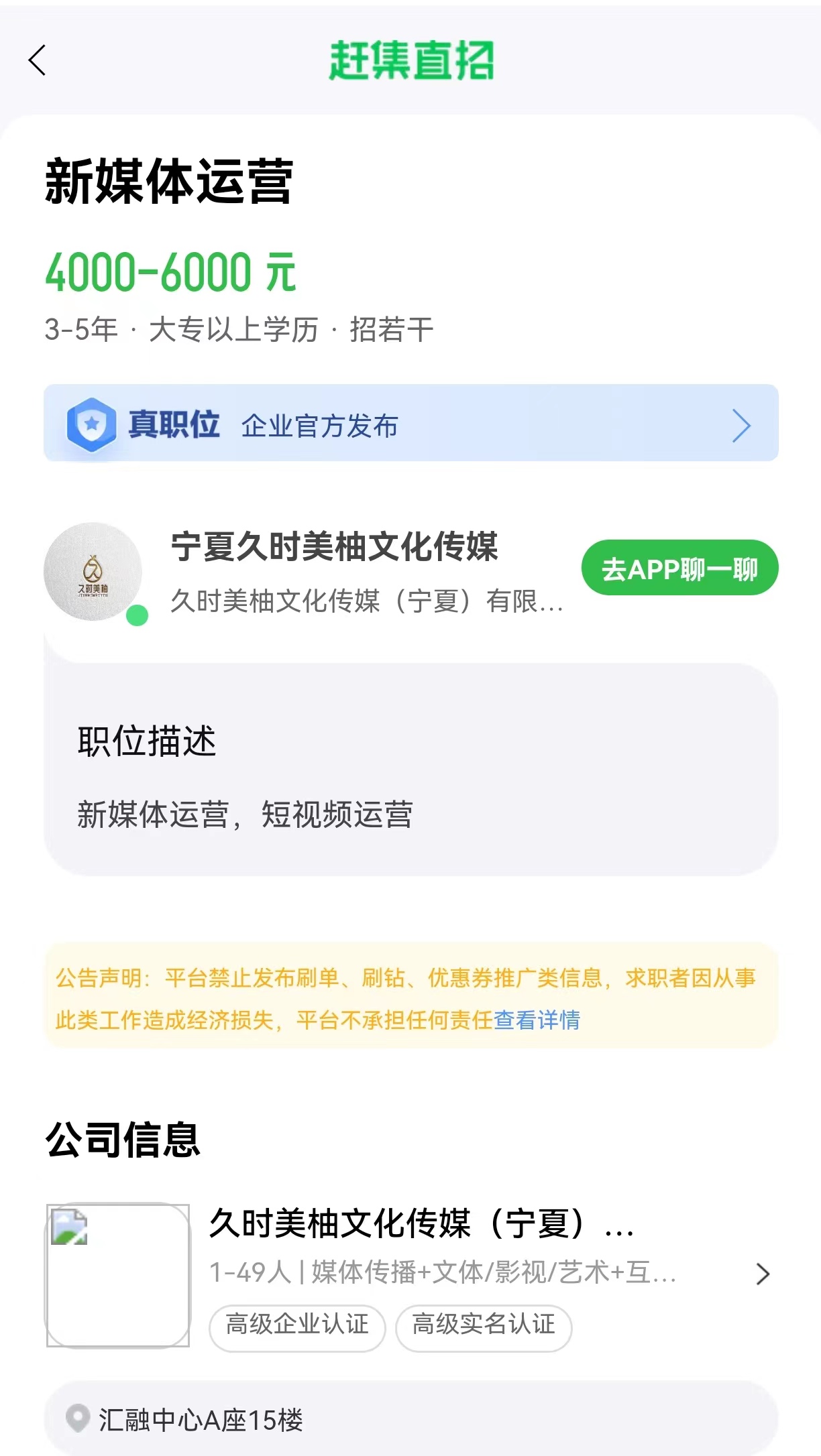Open 查看详情 link in the notice

point(537,1020)
